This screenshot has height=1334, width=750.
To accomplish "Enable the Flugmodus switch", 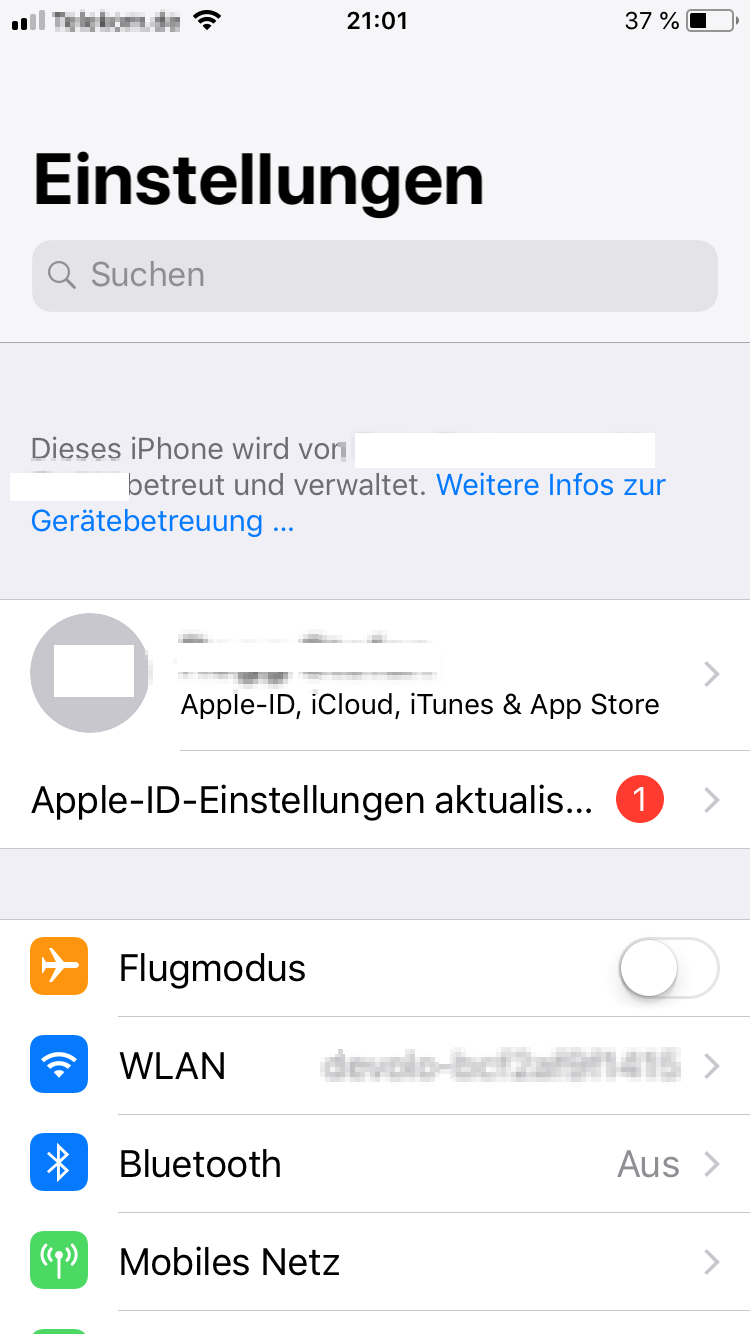I will pyautogui.click(x=669, y=968).
